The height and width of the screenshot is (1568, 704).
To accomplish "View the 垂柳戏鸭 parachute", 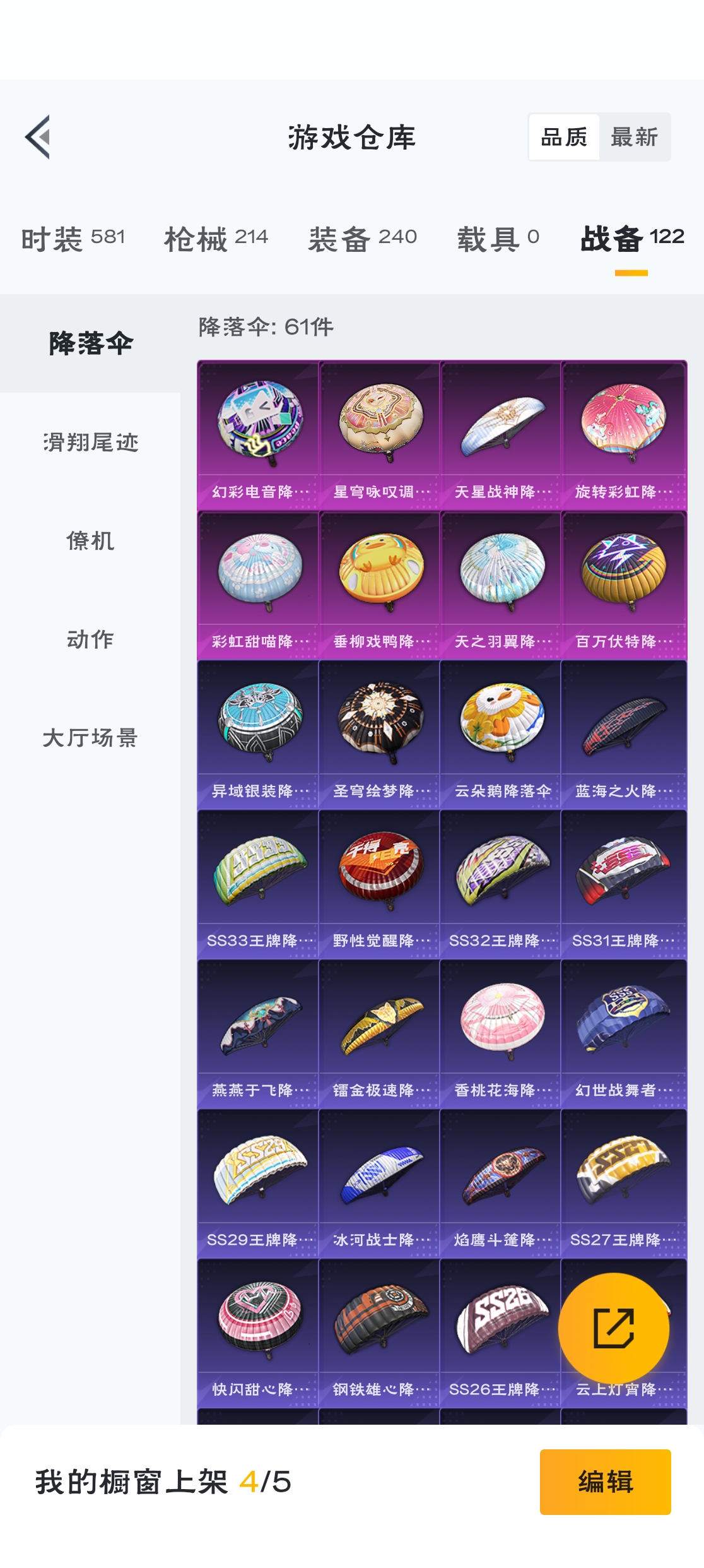I will pos(380,585).
